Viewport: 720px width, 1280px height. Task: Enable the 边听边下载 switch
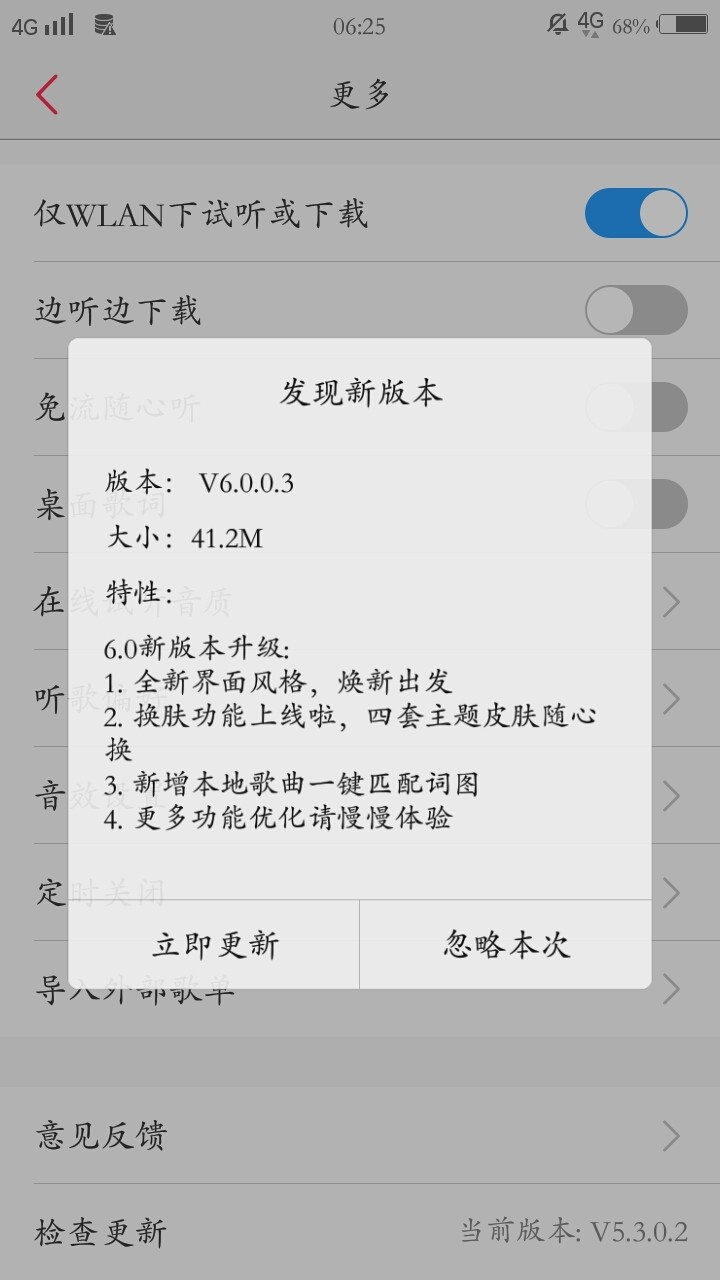[636, 310]
